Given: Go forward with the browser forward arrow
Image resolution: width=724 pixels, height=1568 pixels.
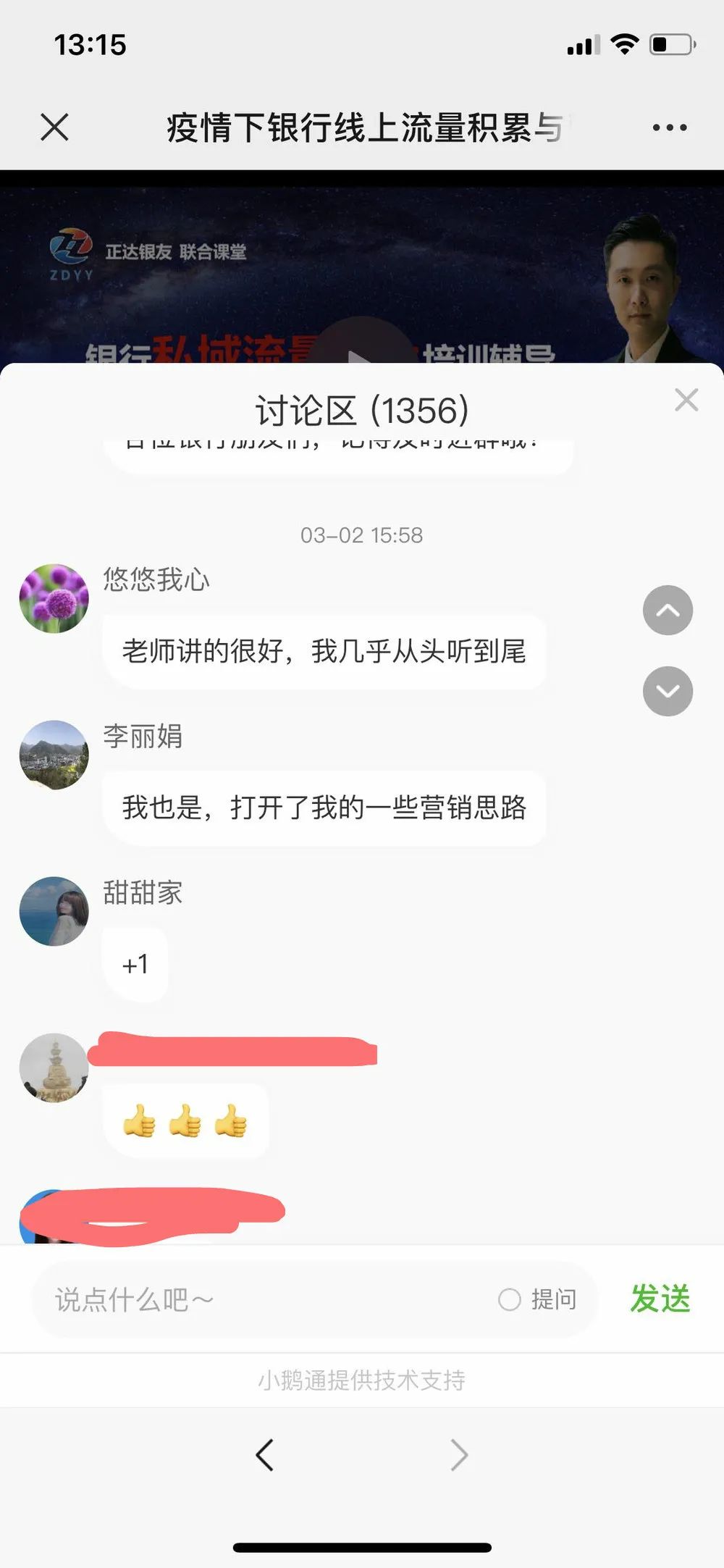Looking at the screenshot, I should [x=459, y=1455].
